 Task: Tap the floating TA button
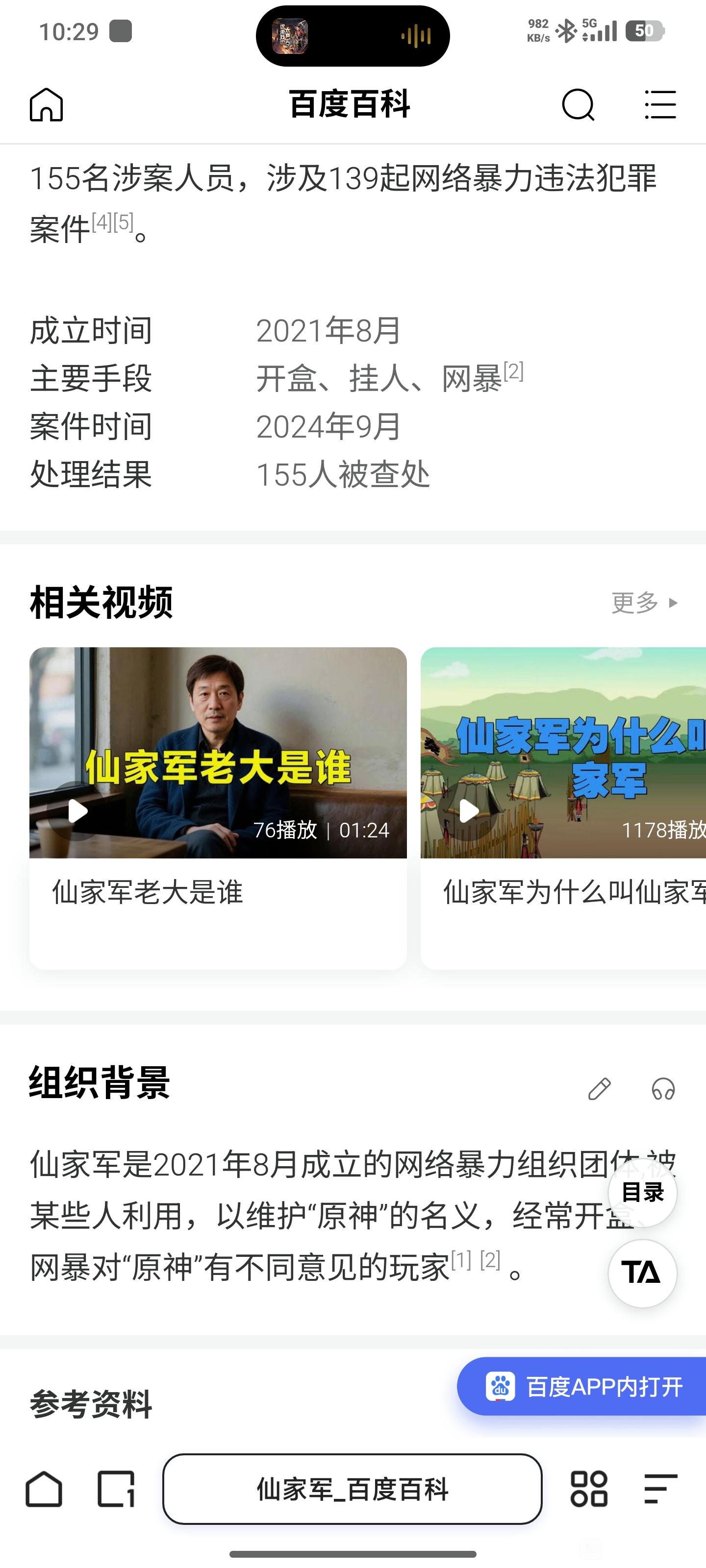coord(642,1273)
